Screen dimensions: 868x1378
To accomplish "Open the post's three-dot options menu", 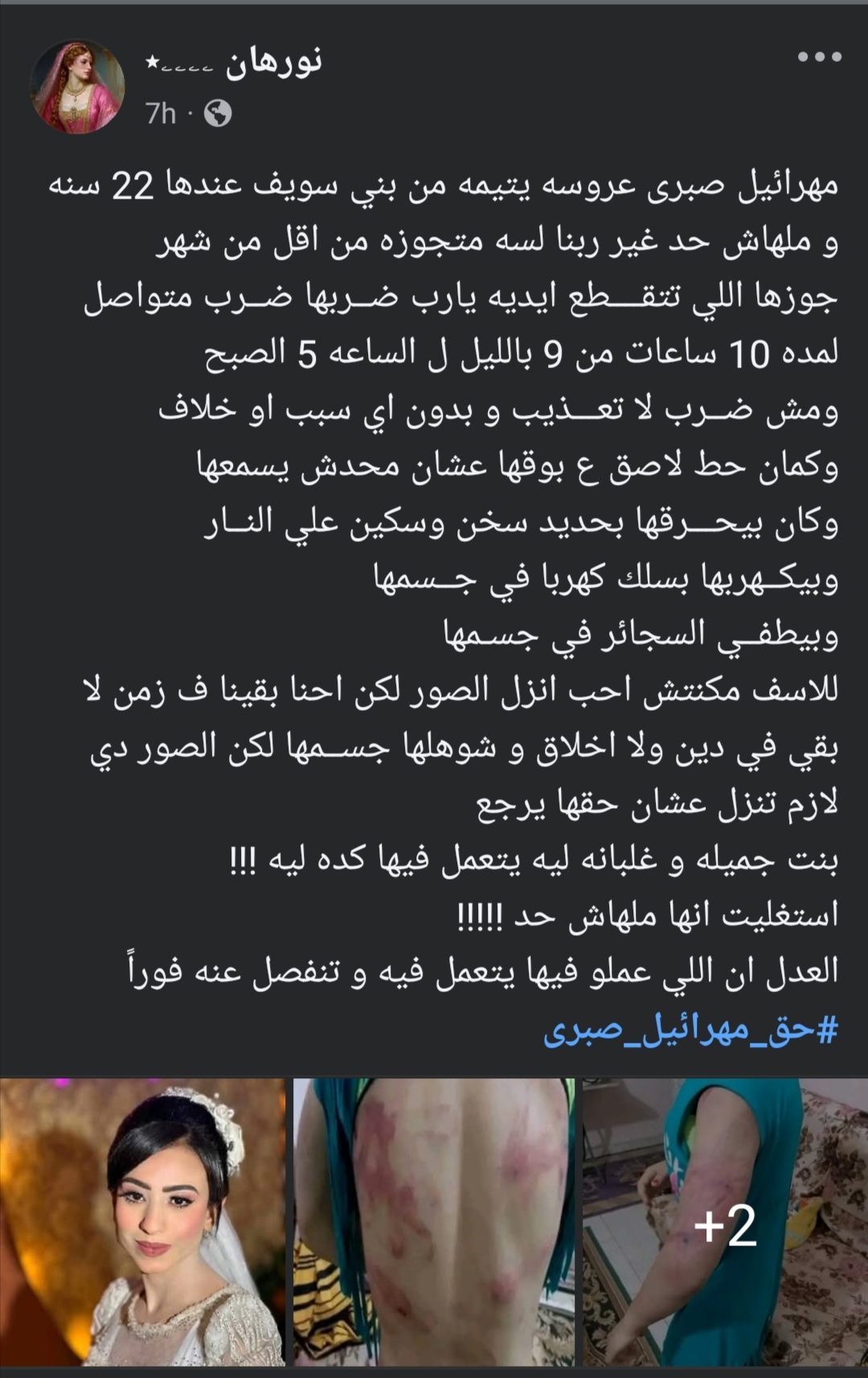I will 819,57.
